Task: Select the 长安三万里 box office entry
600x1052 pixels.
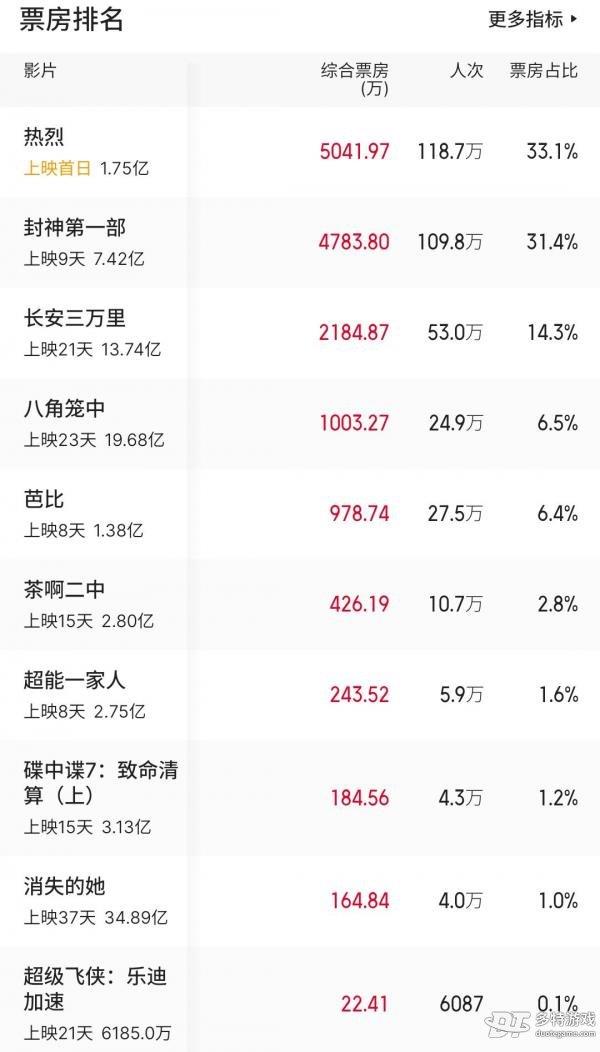Action: coord(300,333)
